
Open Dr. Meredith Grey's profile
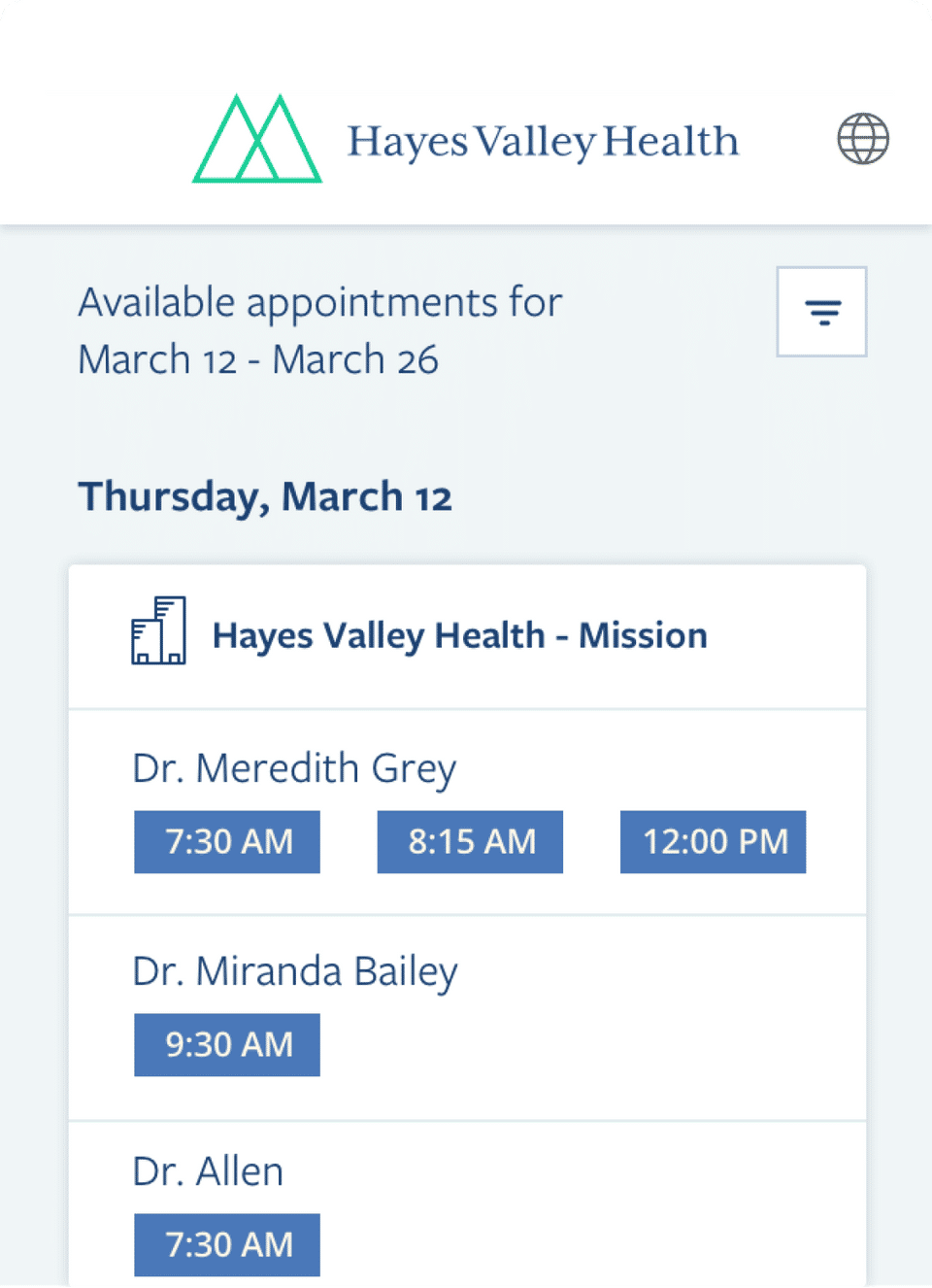(x=294, y=767)
